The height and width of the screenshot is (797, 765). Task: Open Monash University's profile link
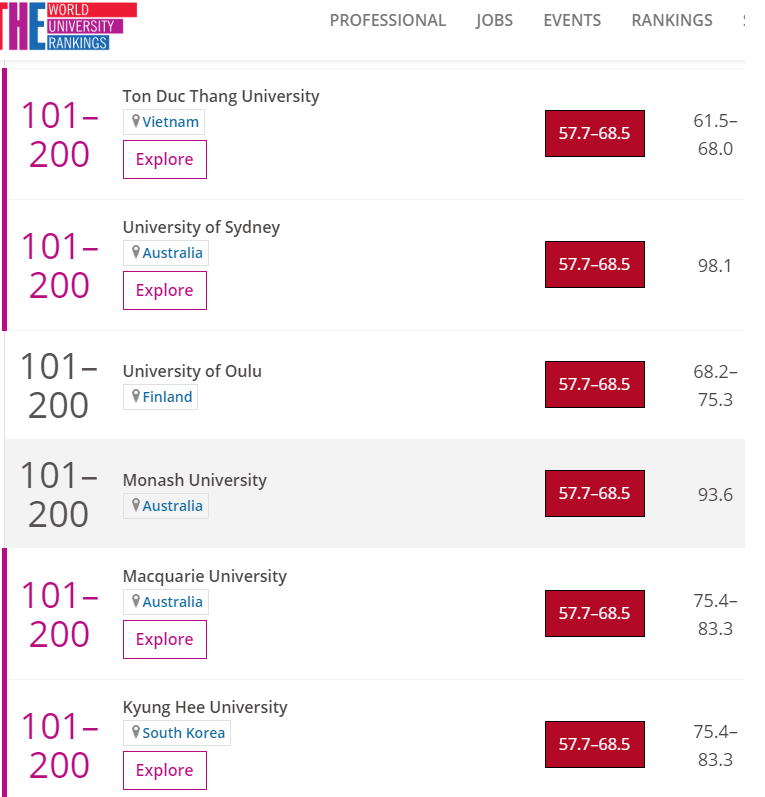click(194, 480)
